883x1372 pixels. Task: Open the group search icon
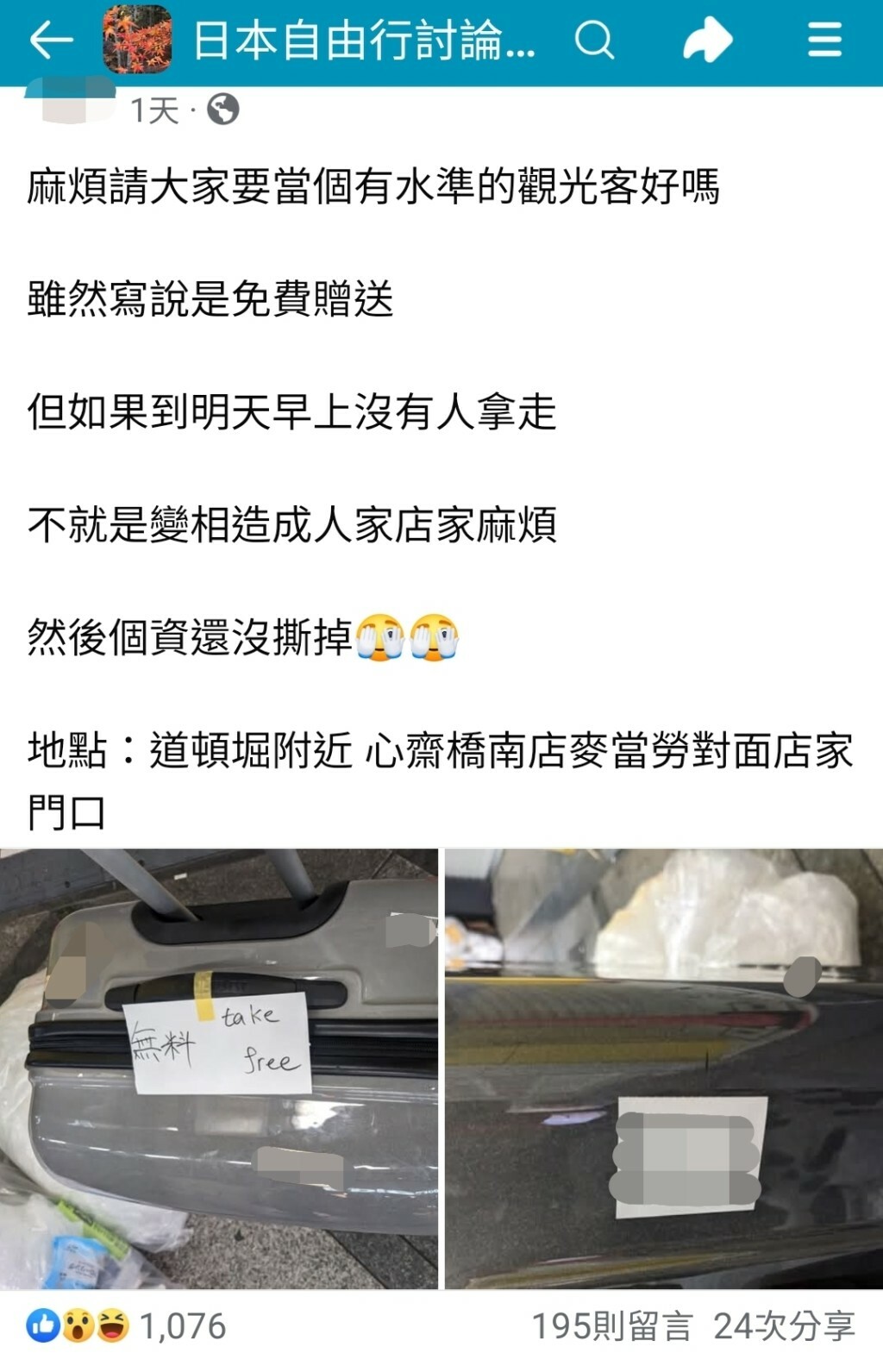(x=594, y=40)
